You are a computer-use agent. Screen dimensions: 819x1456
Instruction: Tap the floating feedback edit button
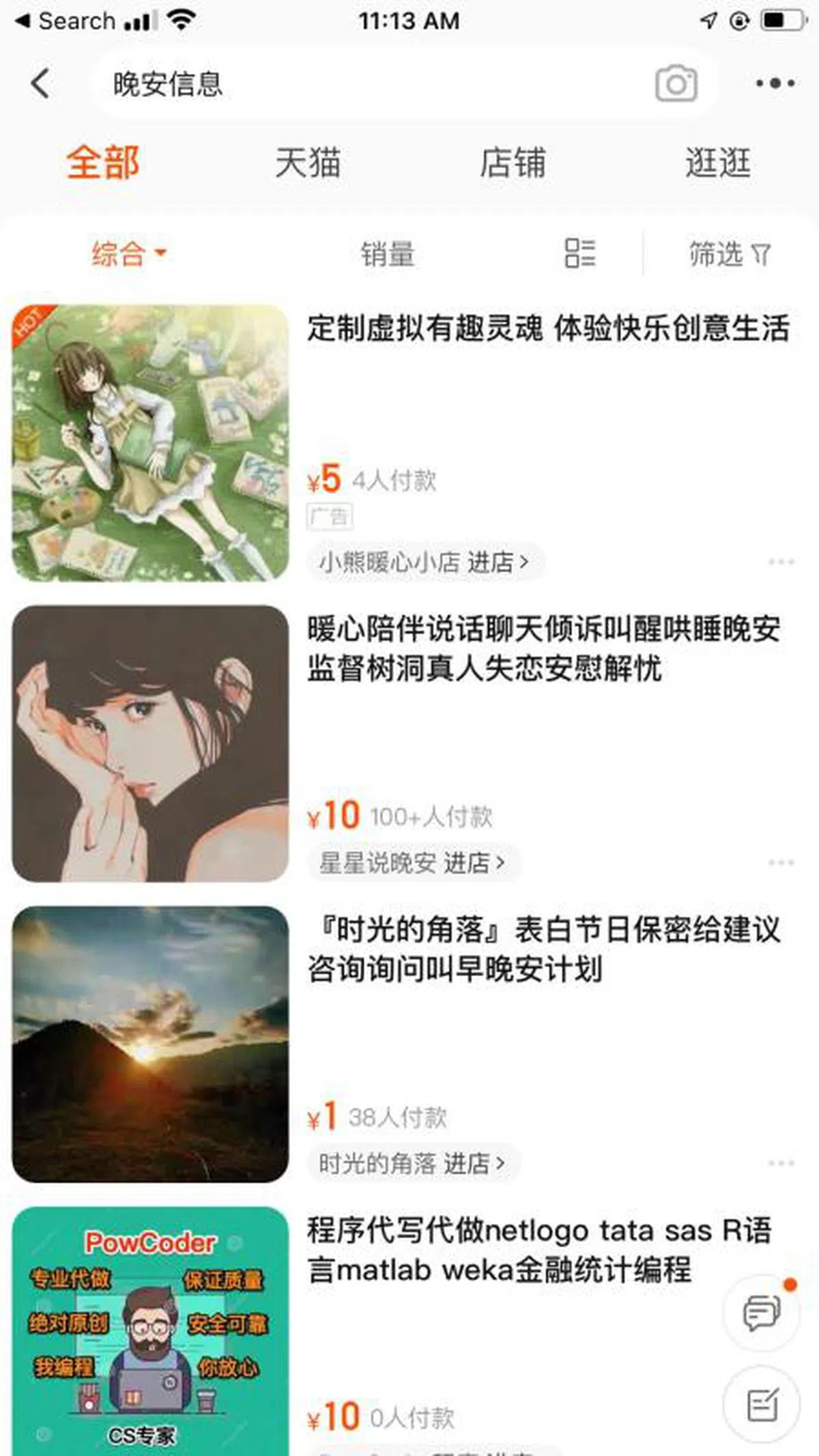pyautogui.click(x=761, y=1405)
